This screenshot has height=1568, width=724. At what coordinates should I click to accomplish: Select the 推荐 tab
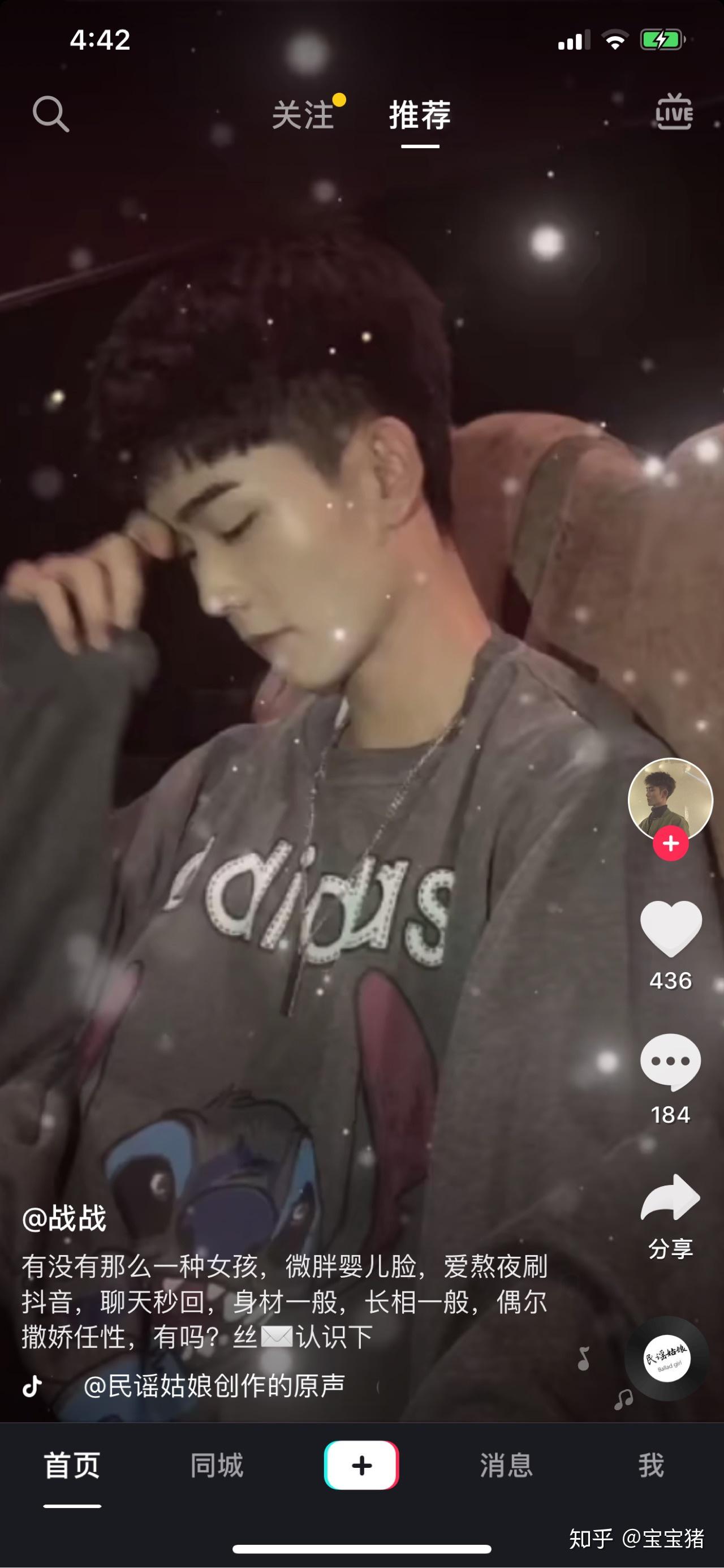tap(420, 114)
